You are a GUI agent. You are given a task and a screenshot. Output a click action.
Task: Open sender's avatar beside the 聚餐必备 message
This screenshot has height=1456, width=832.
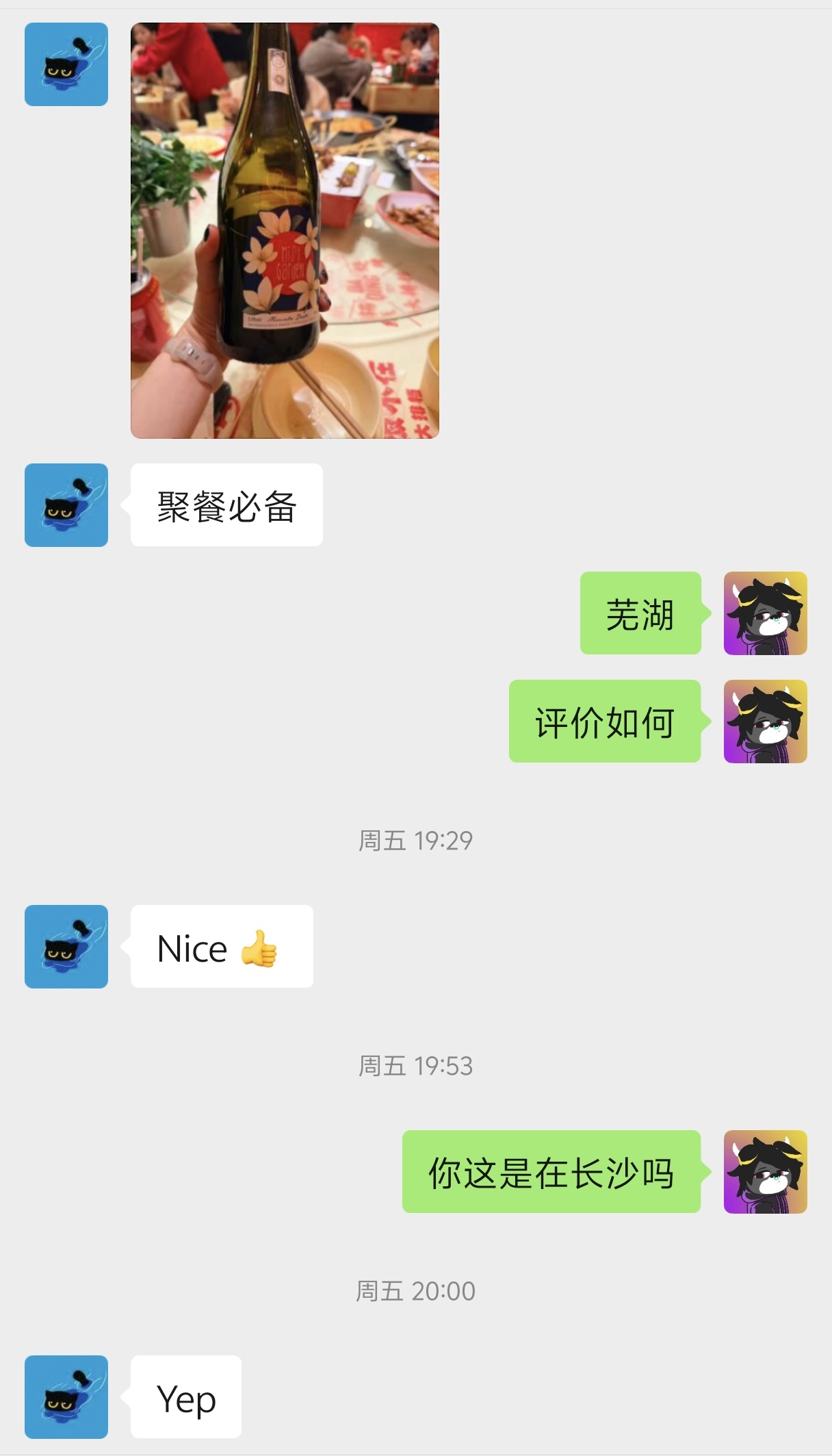(66, 505)
